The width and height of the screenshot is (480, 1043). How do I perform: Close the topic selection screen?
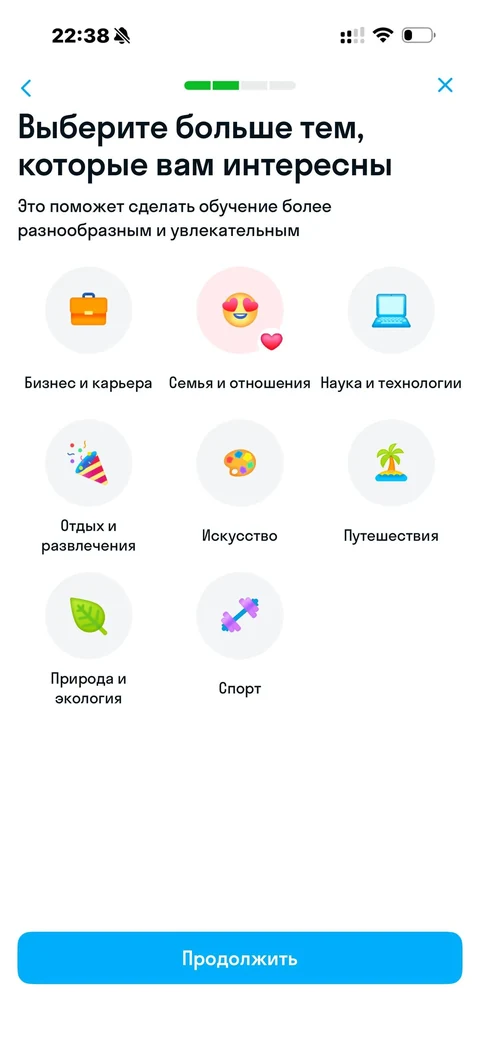pos(445,85)
